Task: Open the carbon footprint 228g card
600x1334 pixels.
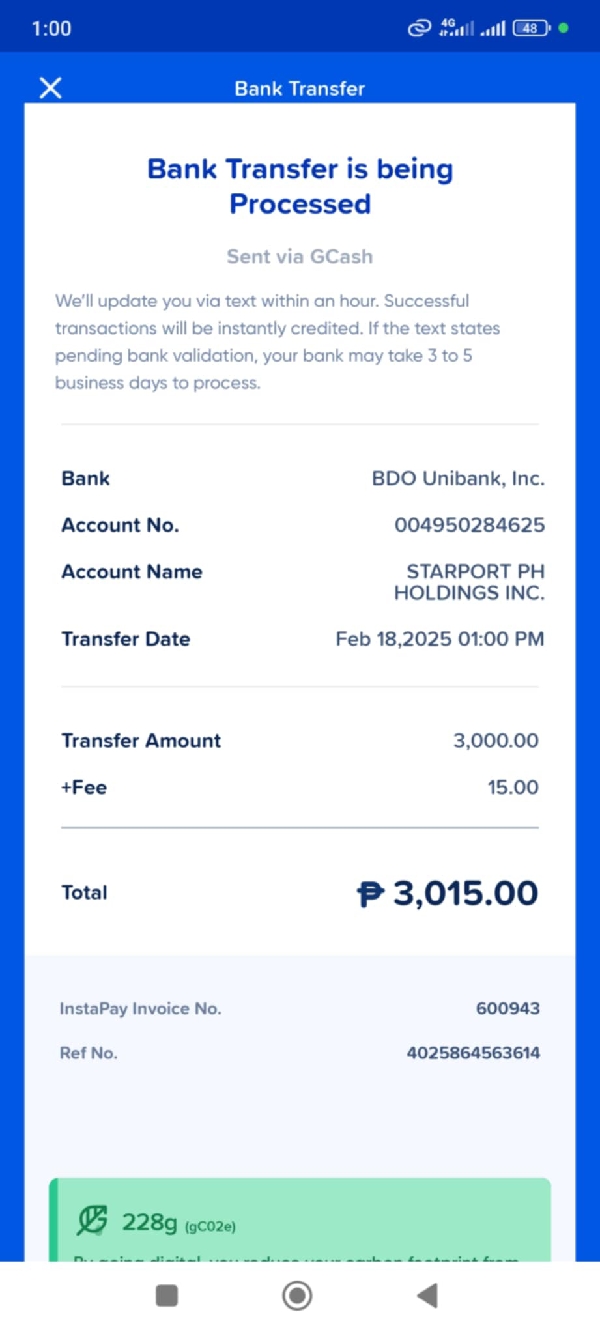Action: coord(300,1221)
